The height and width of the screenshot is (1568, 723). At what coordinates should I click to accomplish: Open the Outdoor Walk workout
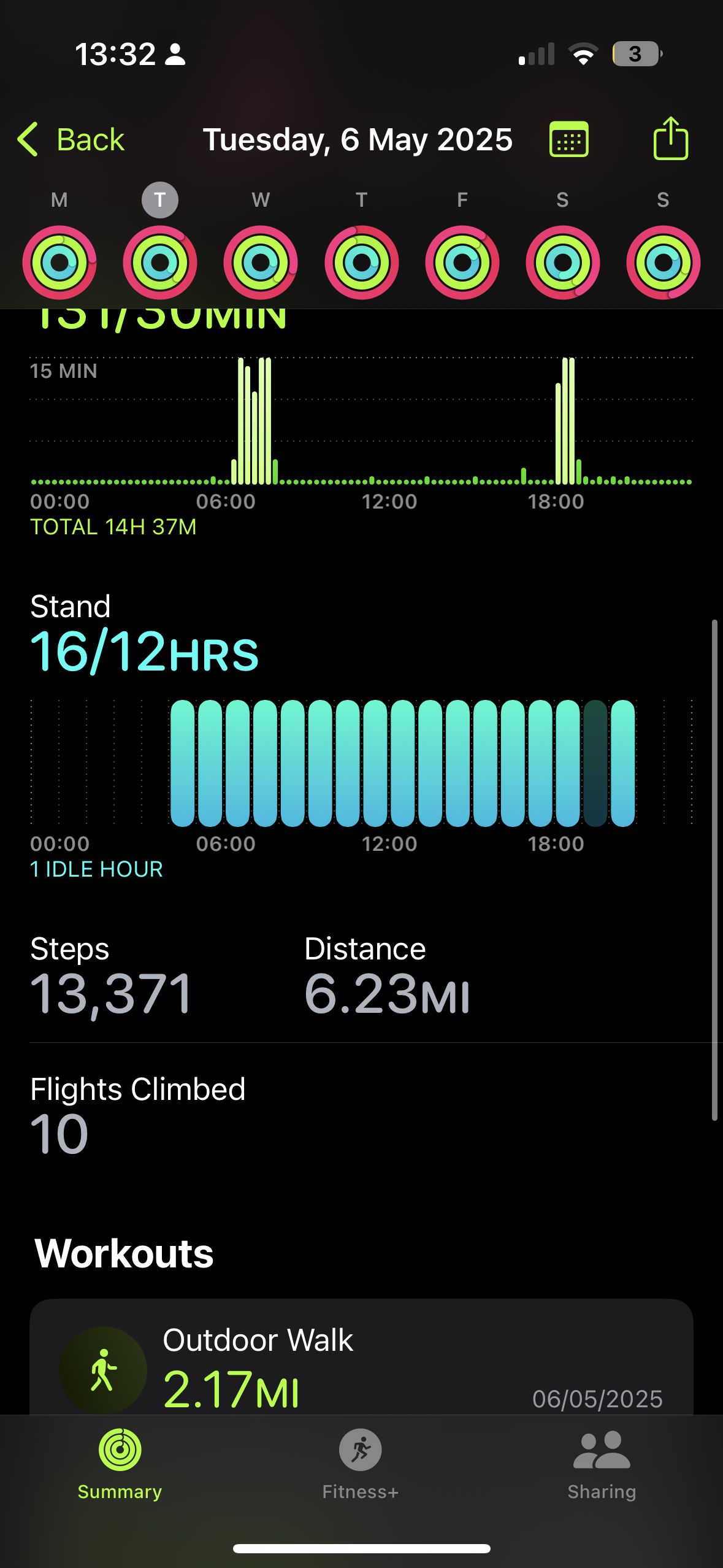(x=362, y=1357)
